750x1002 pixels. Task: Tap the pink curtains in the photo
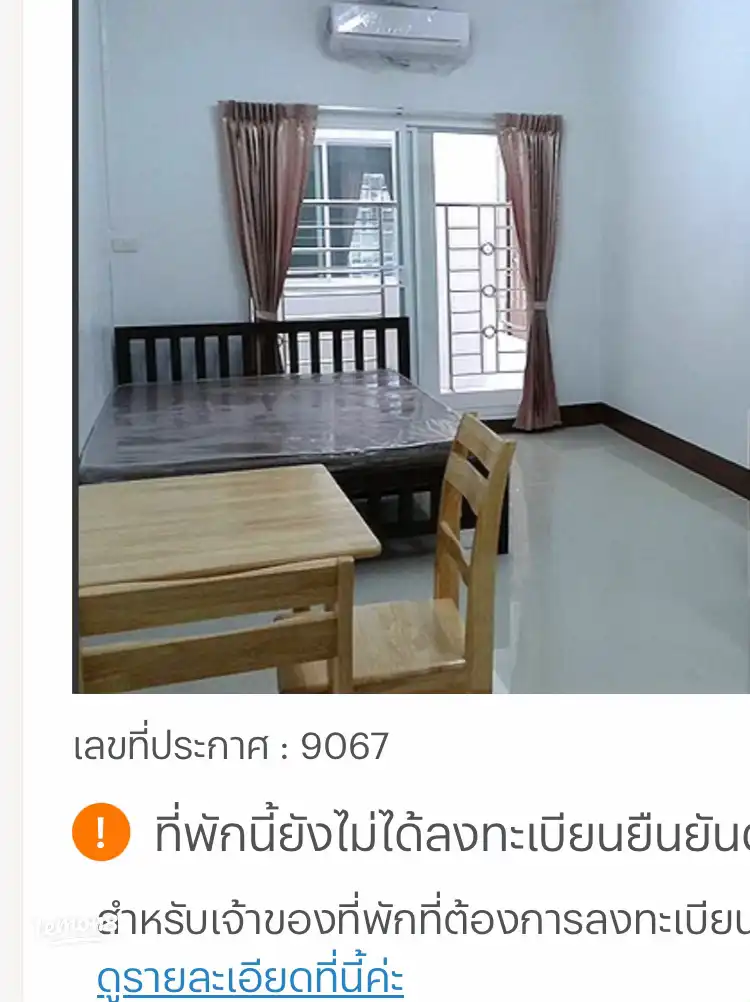(x=535, y=250)
